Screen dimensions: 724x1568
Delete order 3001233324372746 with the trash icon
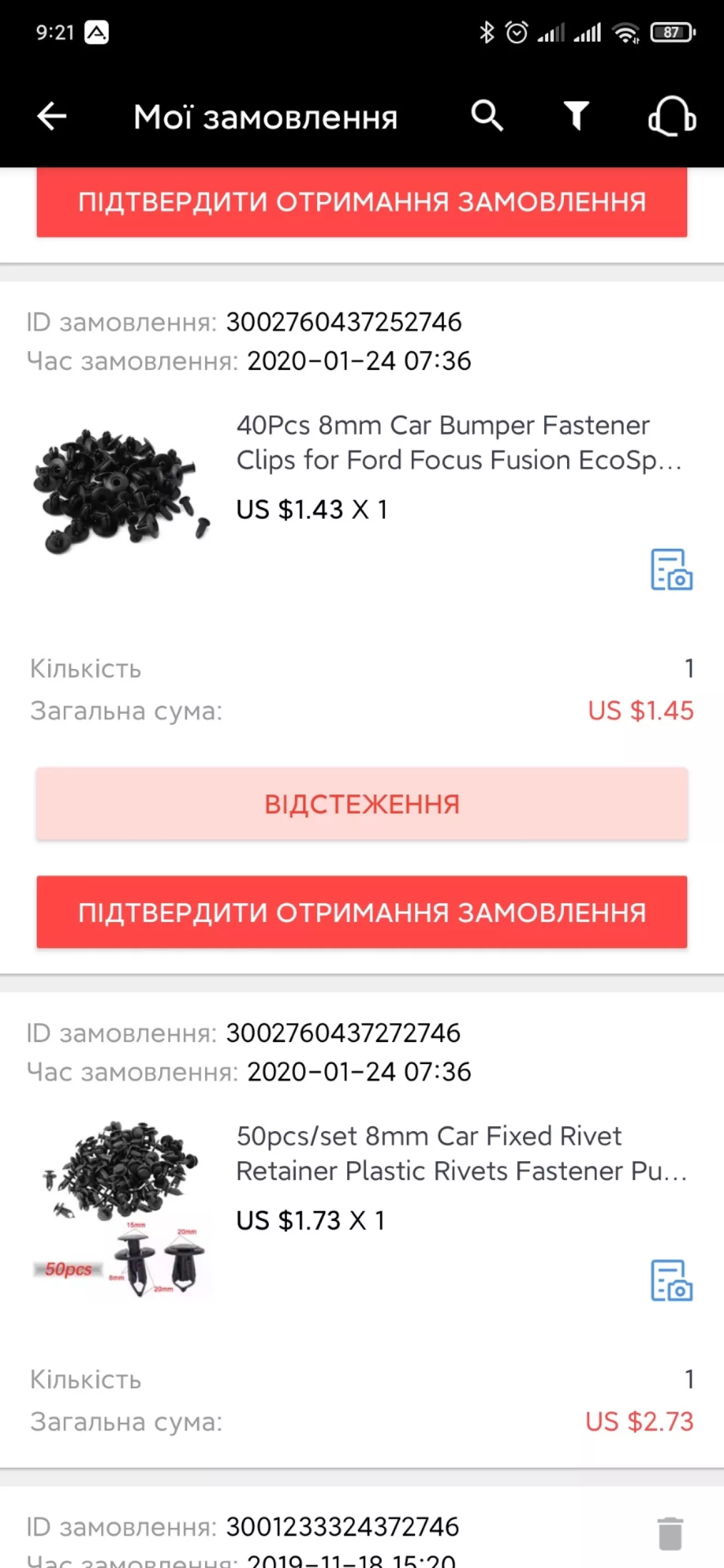[670, 1533]
